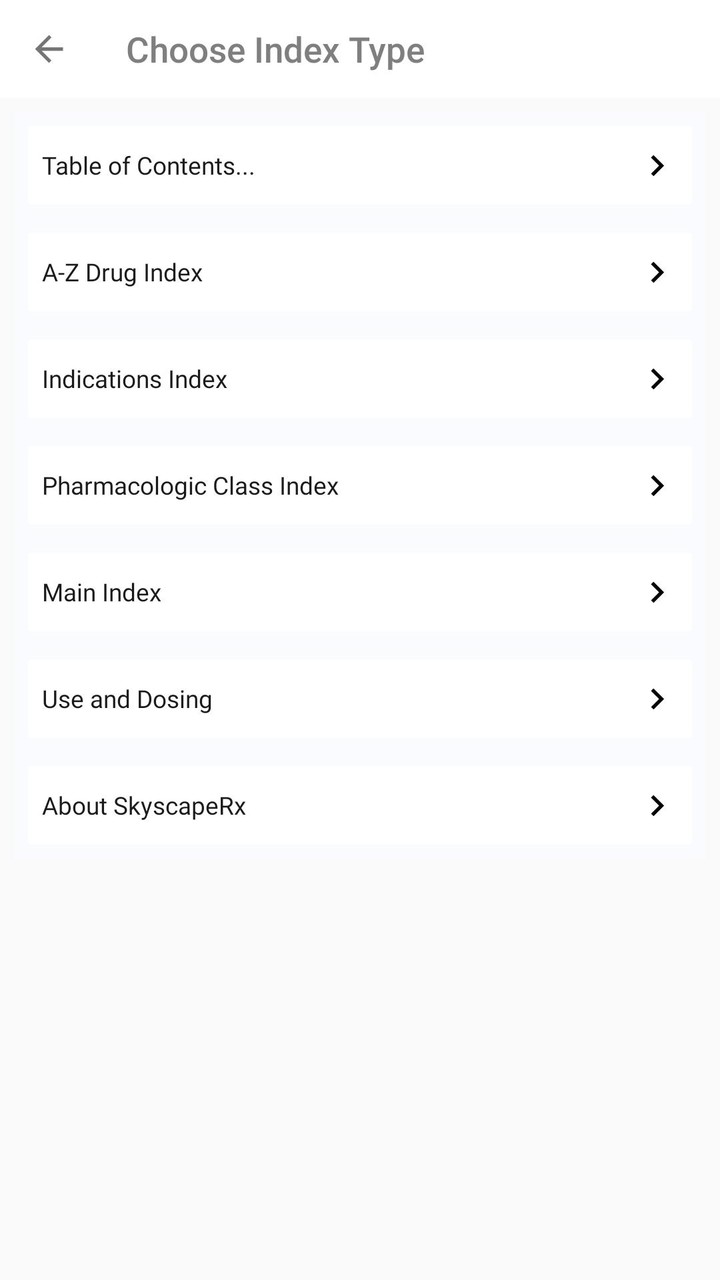Tap the chevron beside Use and Dosing

(x=657, y=699)
